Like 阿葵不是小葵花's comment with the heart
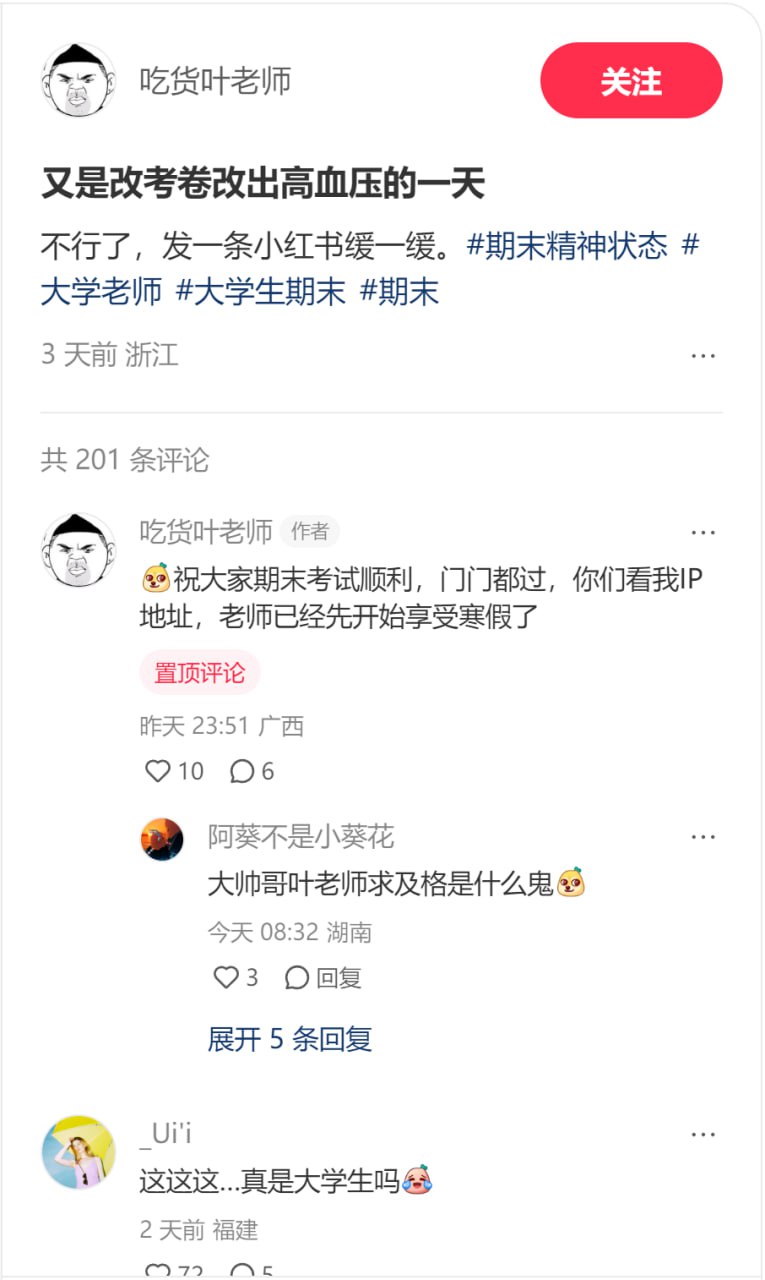 [226, 978]
